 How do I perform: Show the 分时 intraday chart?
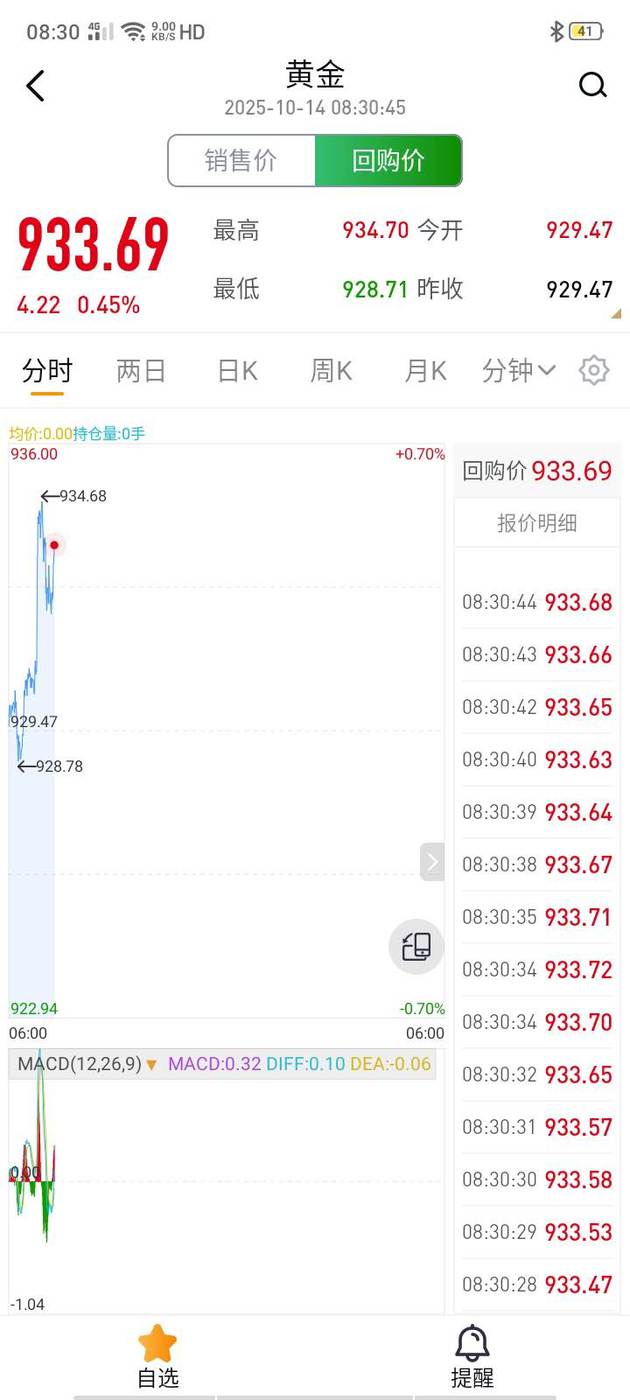point(47,371)
